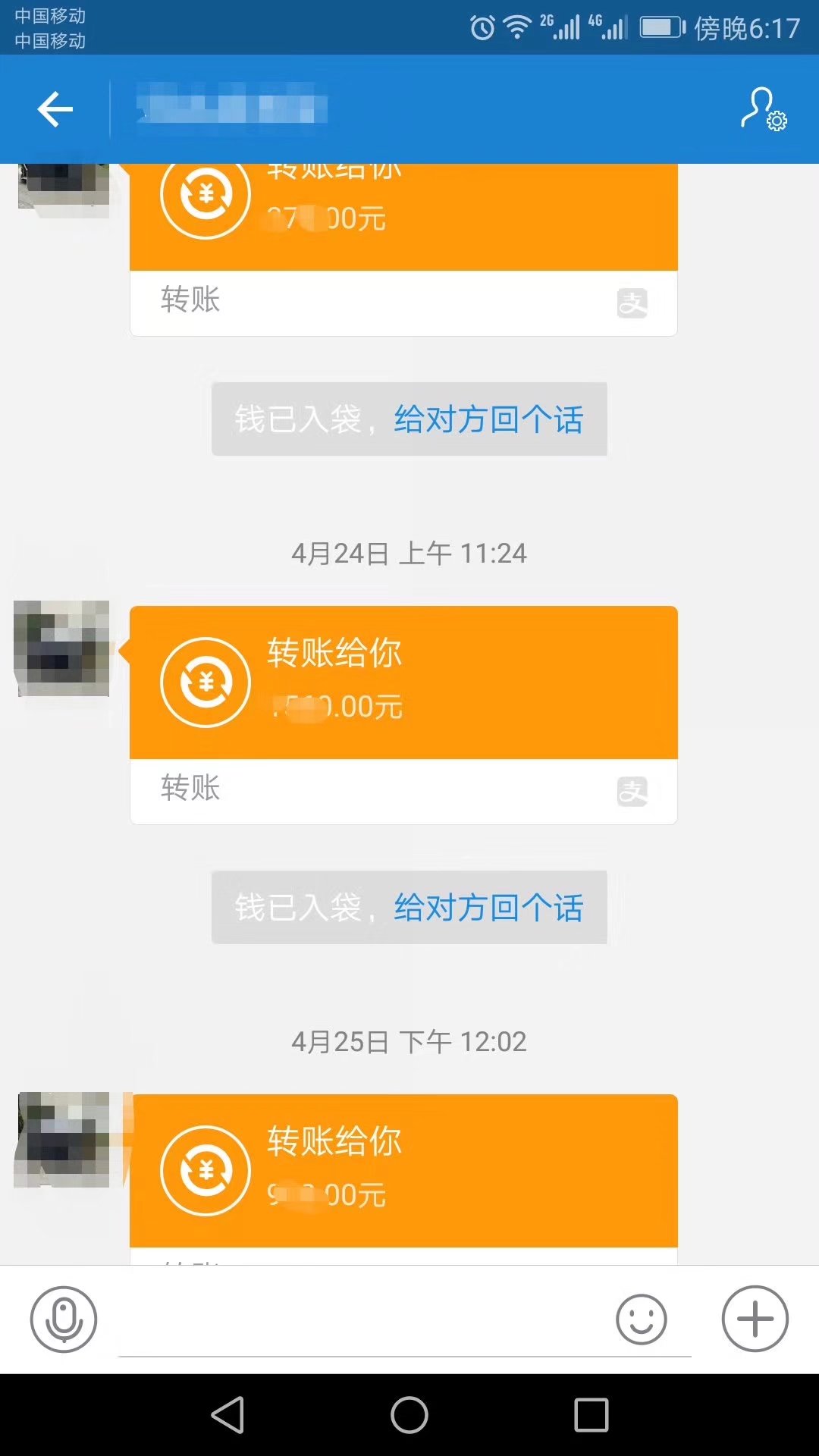Tap the blurred chat title in the header
This screenshot has width=819, height=1456.
pos(227,106)
